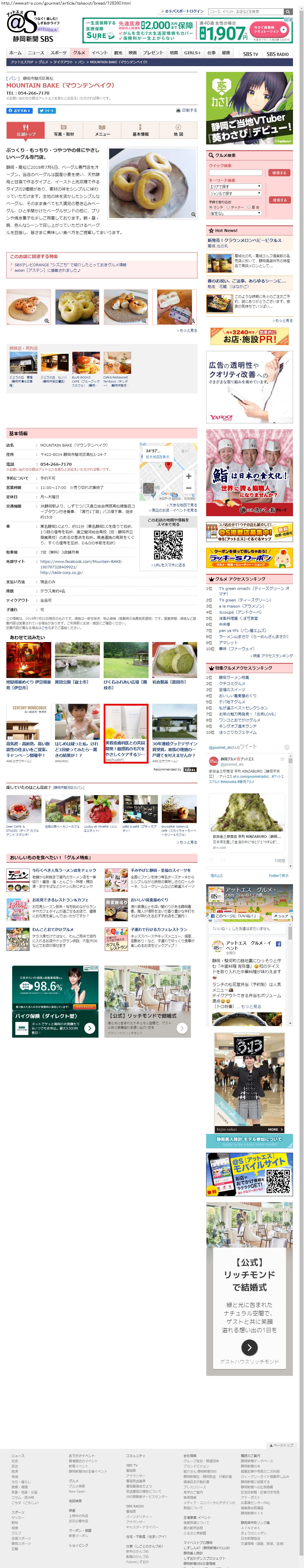Viewport: 304px width, 1568px height.
Task: Switch to the メニュー tab
Action: [x=102, y=130]
